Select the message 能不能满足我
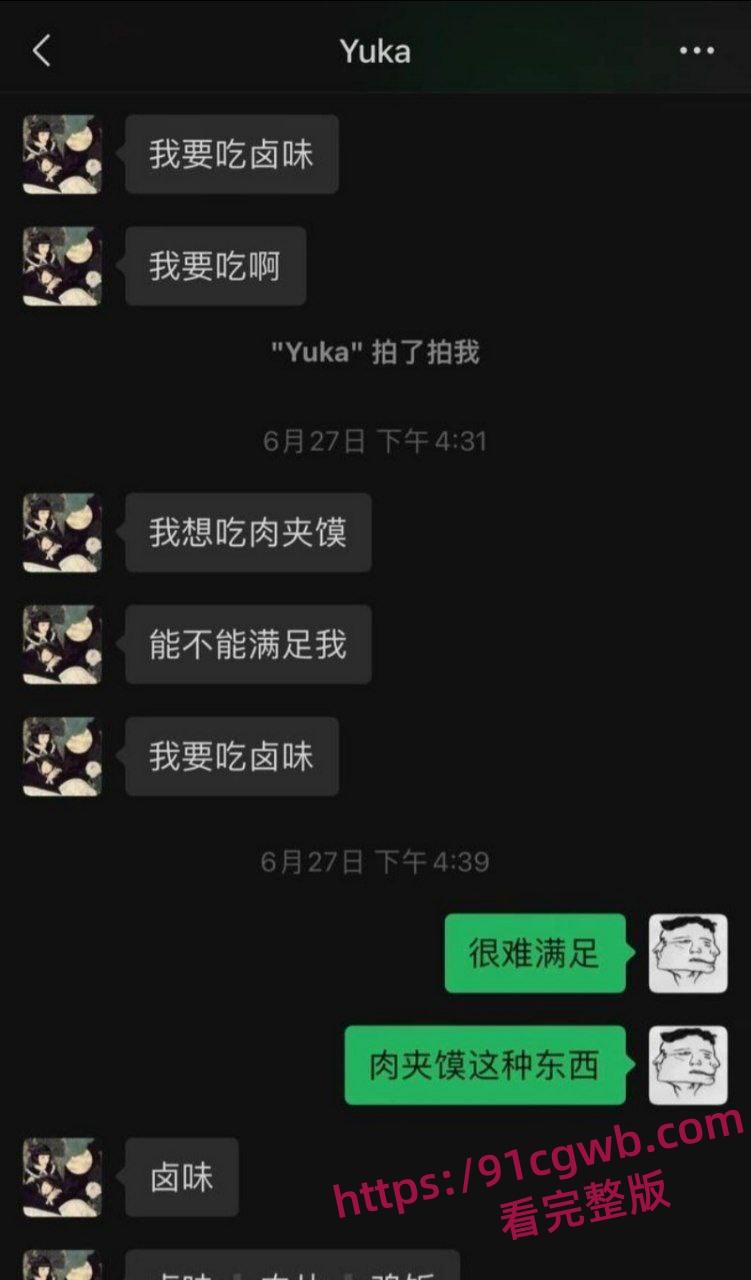Screen dimensions: 751x1280 248,645
